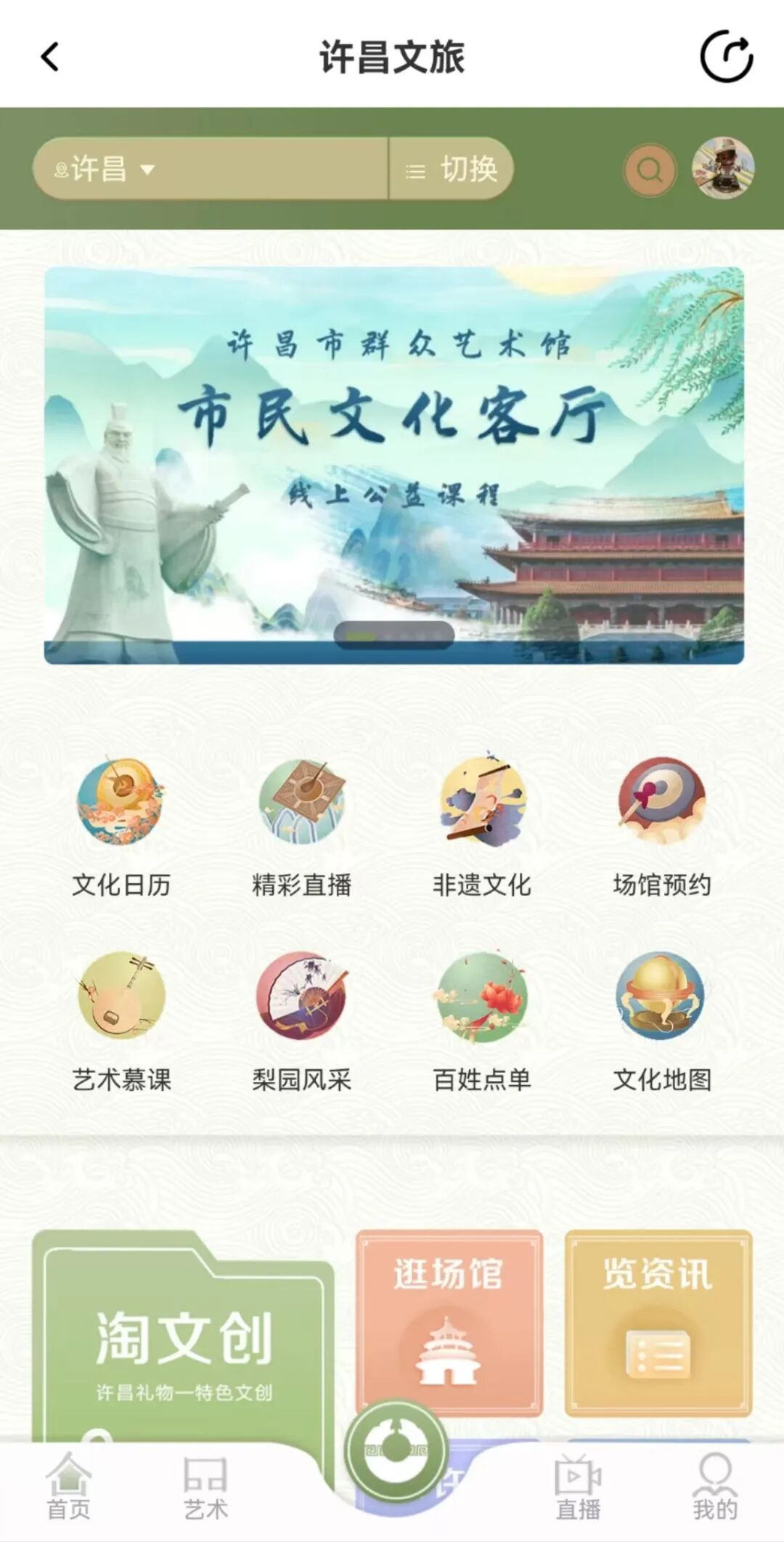Open the 许昌 city dropdown
The width and height of the screenshot is (784, 1542).
tap(102, 169)
